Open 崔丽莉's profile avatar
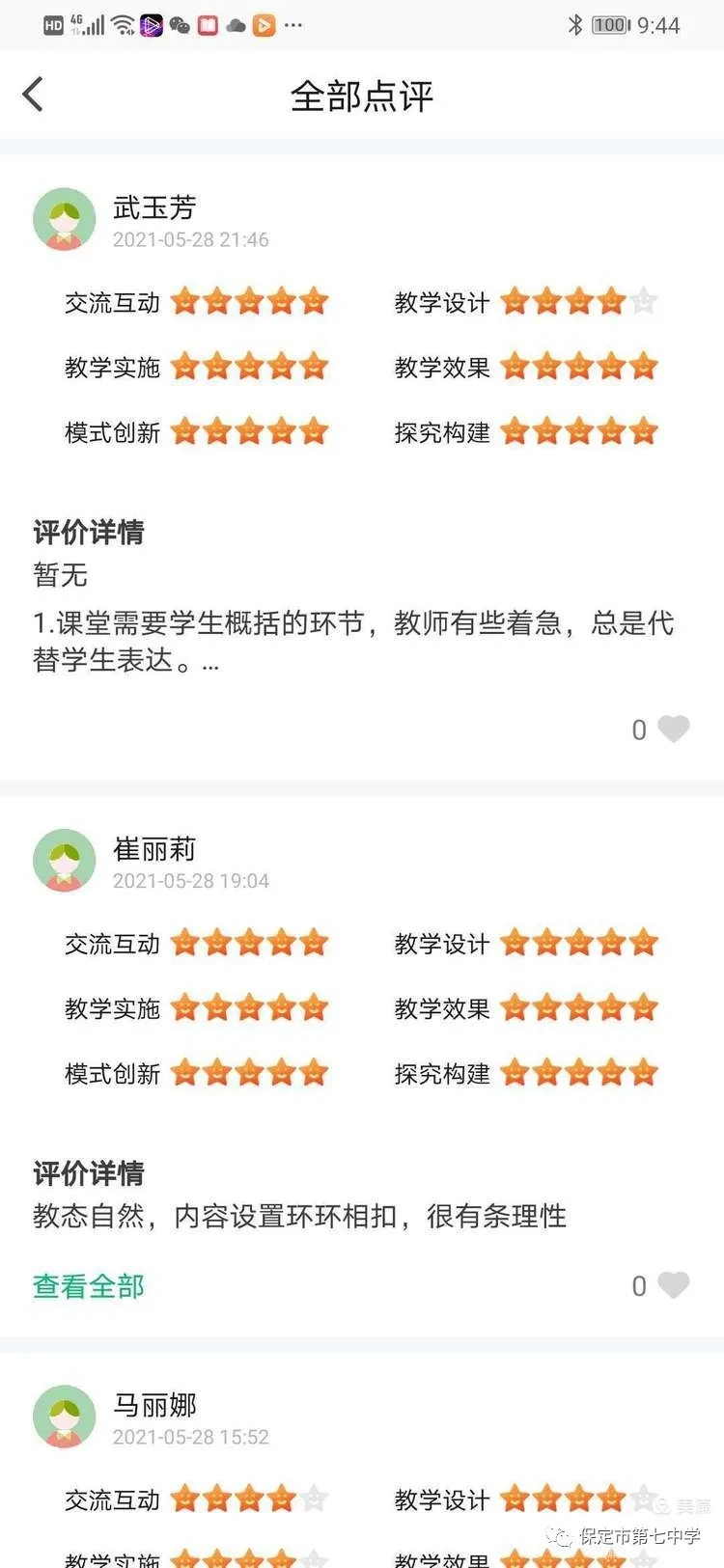The width and height of the screenshot is (724, 1568). coord(65,861)
